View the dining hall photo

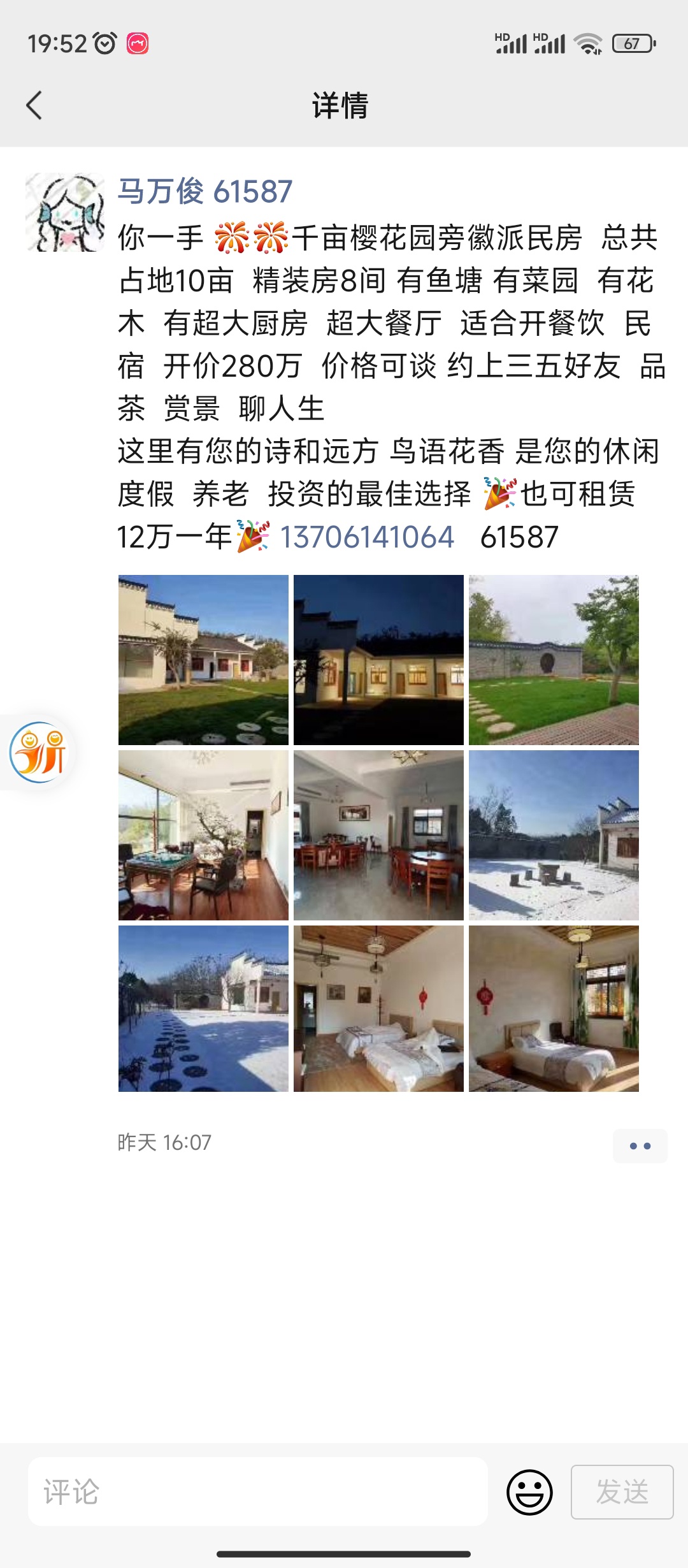378,835
